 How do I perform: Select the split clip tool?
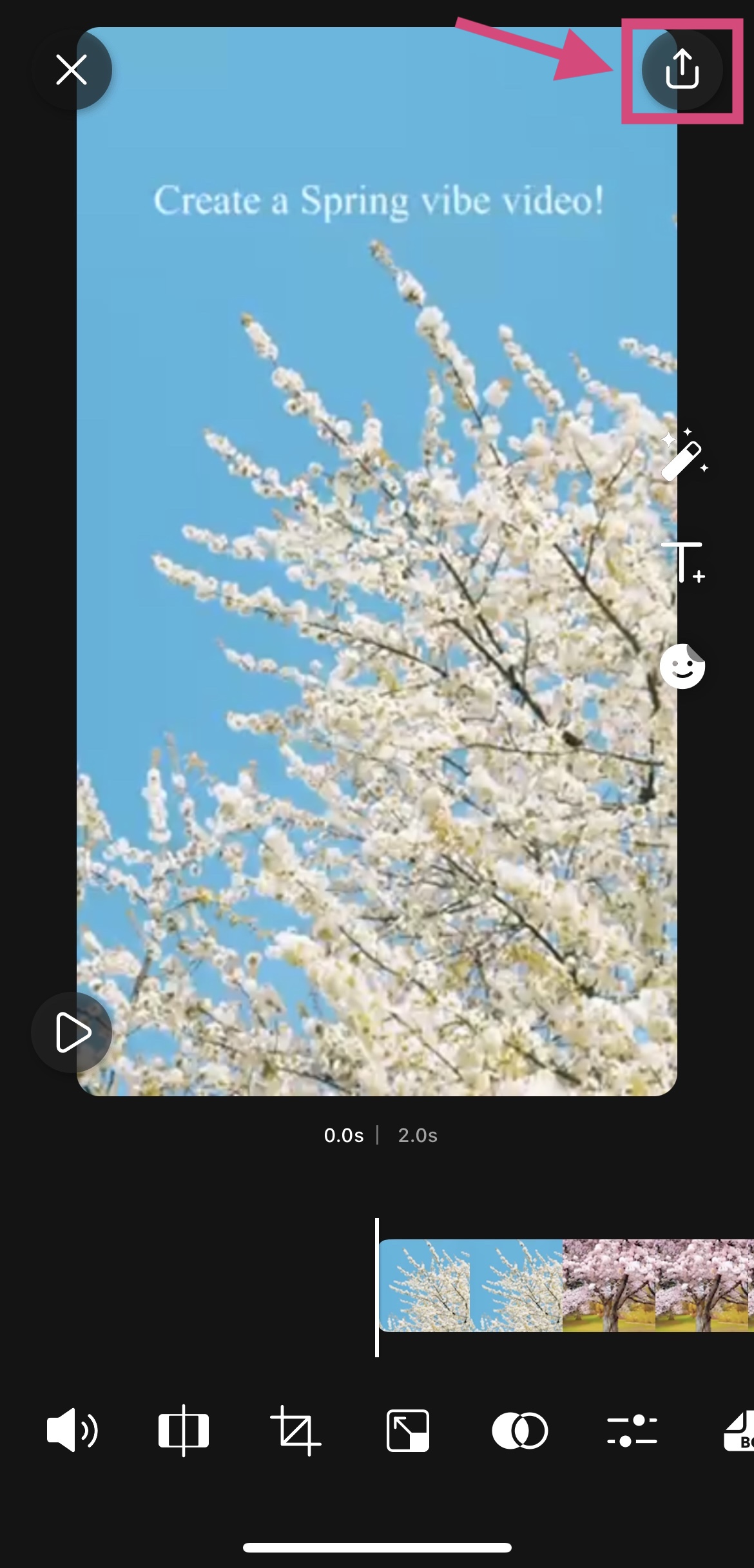184,1430
